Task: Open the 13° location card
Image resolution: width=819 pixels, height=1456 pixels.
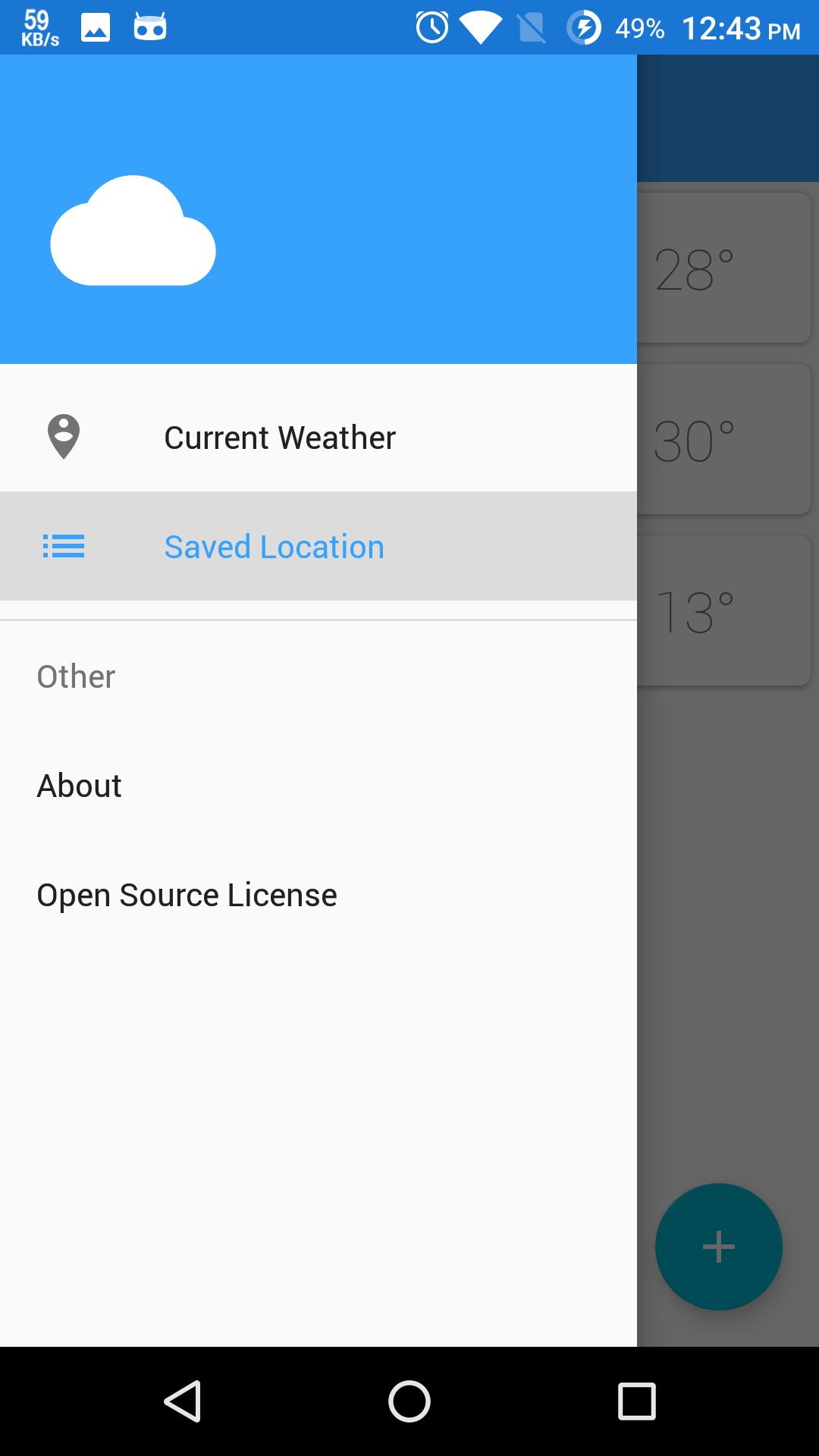Action: pyautogui.click(x=724, y=611)
